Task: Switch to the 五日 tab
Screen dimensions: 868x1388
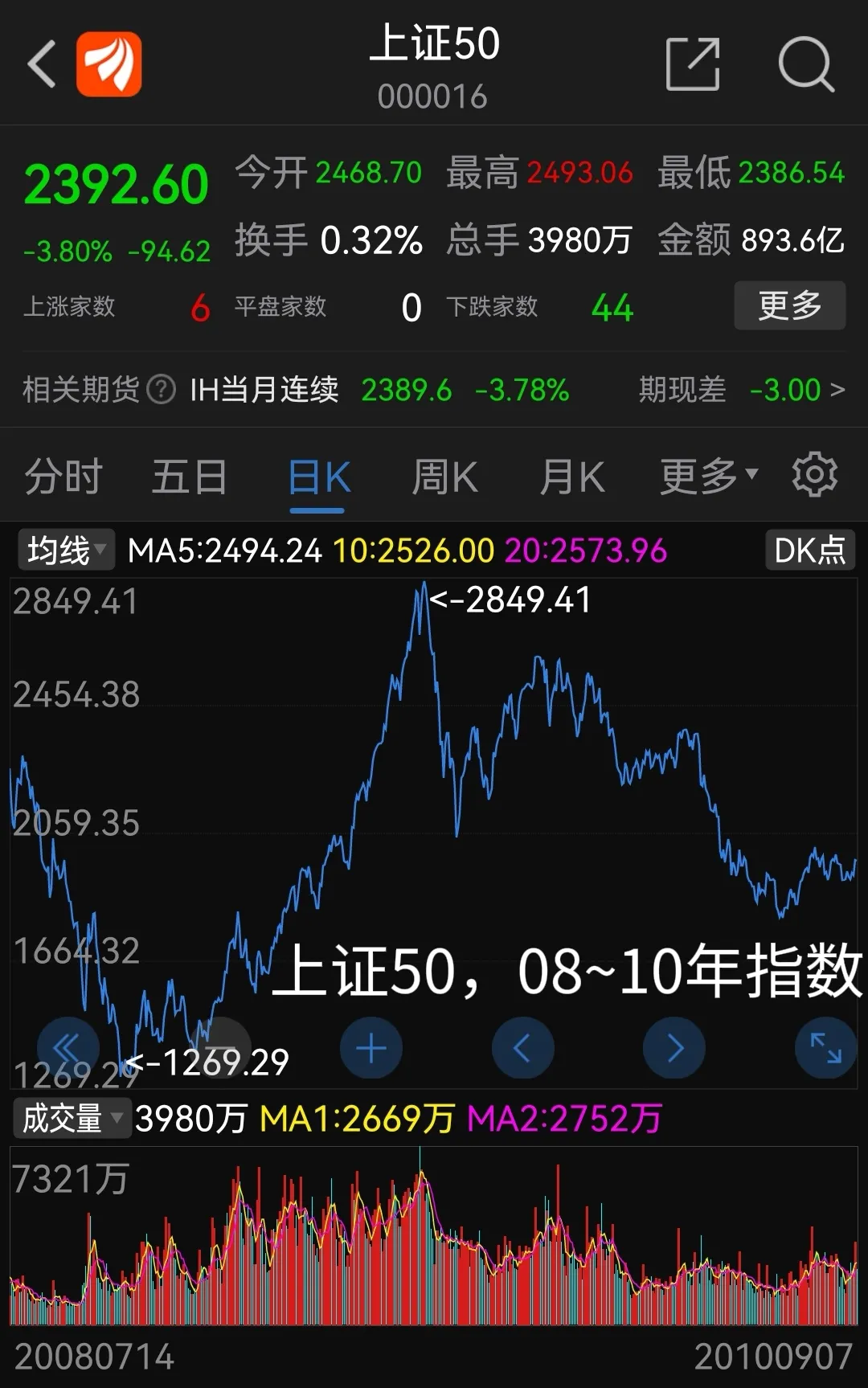Action: click(x=190, y=477)
